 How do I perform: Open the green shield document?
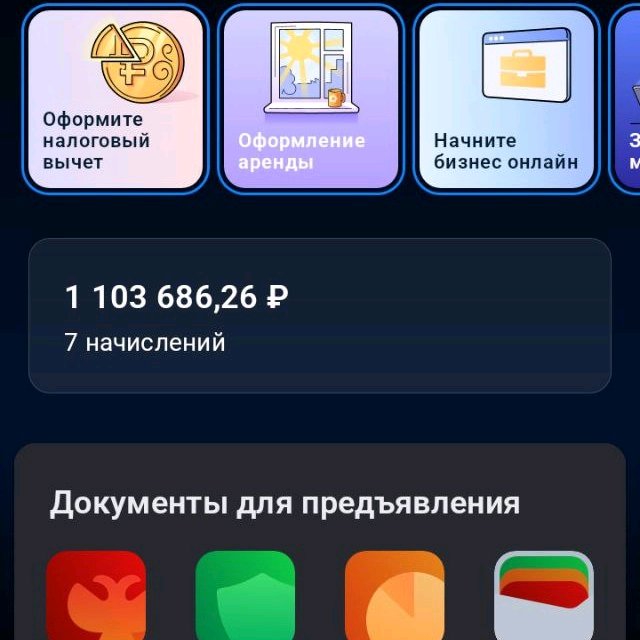[x=245, y=595]
